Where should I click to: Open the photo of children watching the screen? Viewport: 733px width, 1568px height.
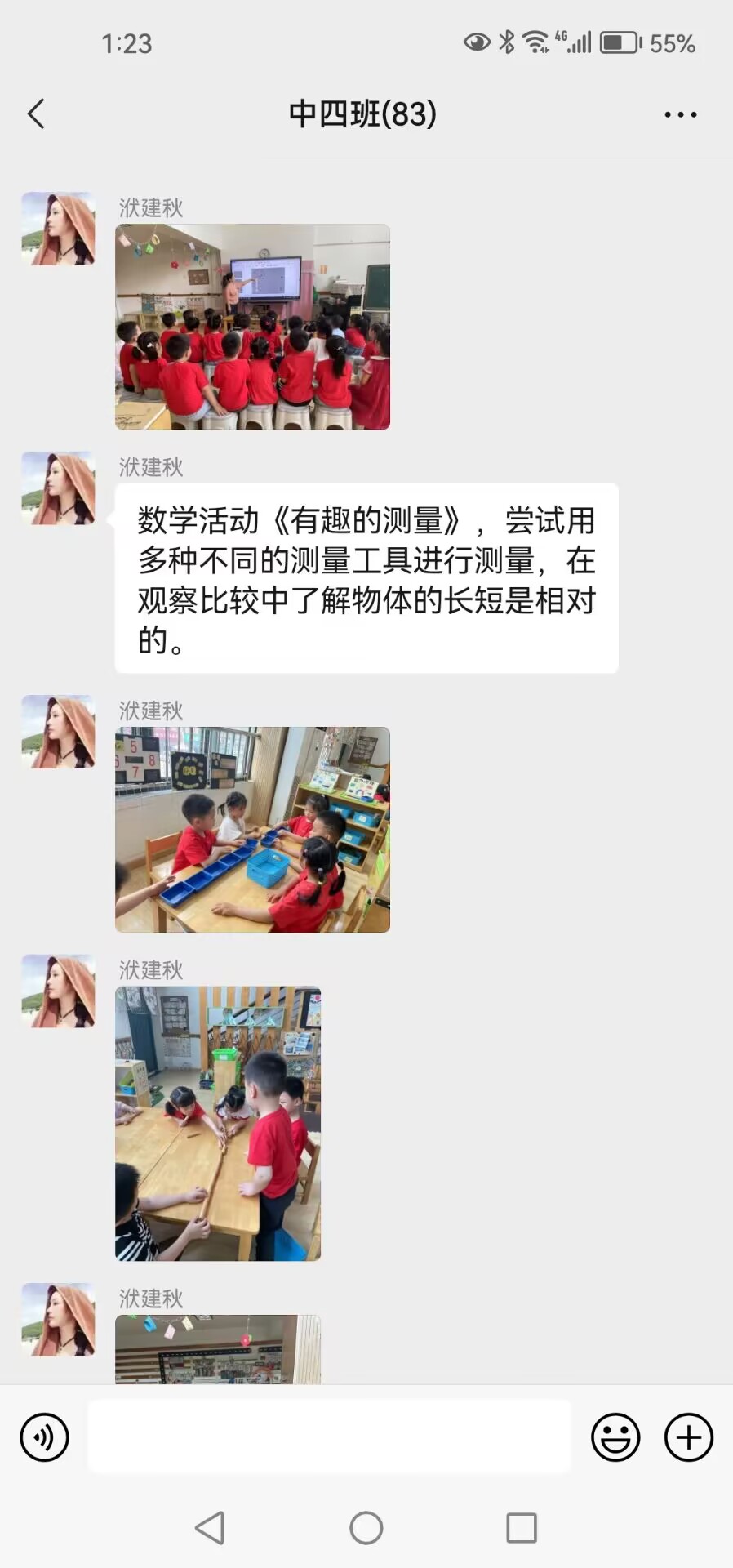point(252,327)
